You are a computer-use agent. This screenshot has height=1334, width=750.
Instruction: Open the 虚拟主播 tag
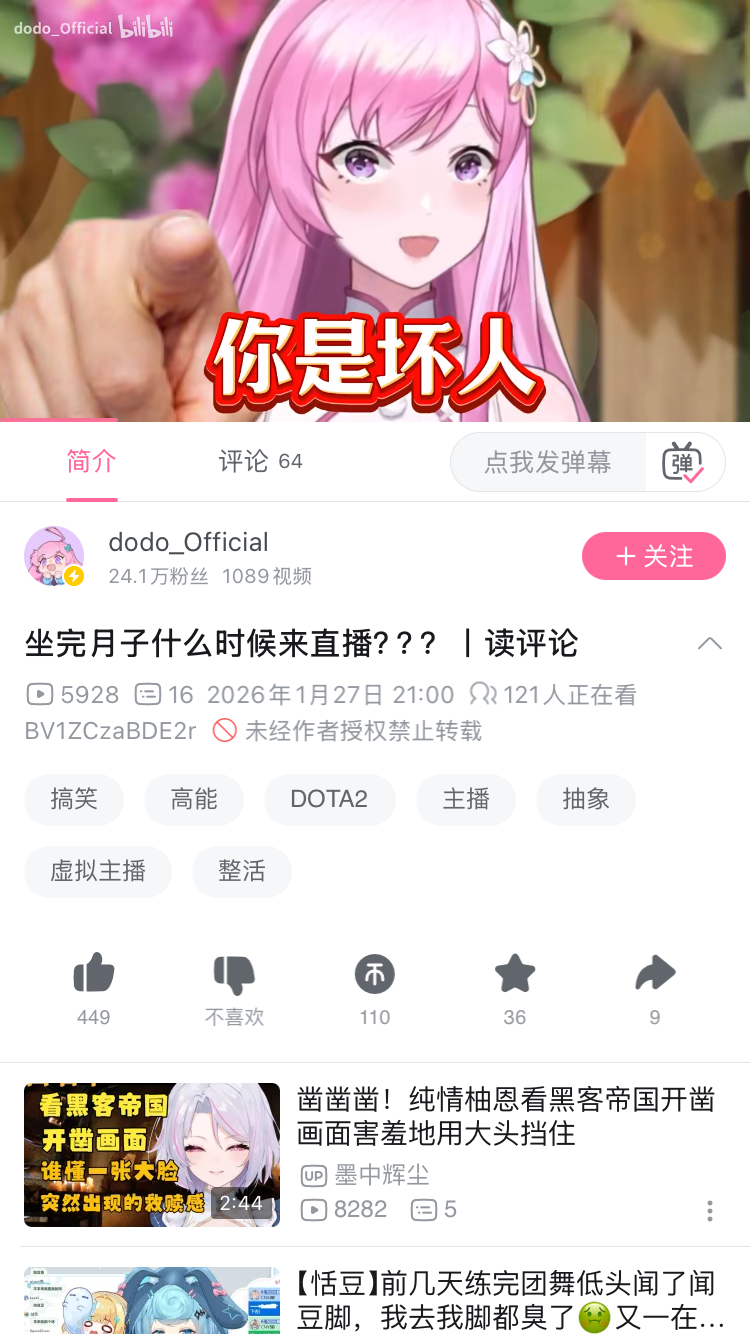click(98, 871)
